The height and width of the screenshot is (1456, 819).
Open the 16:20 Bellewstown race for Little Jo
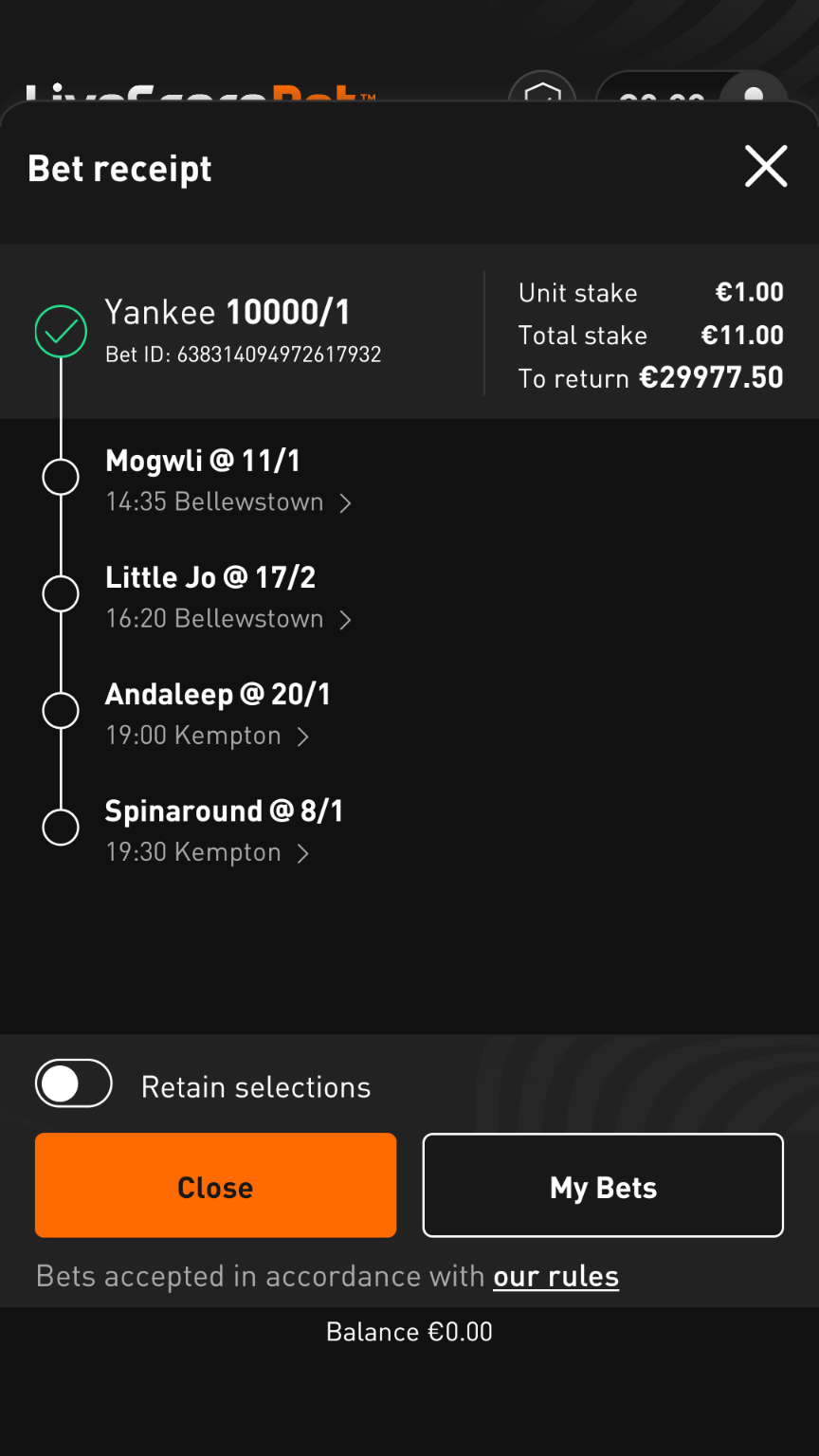coord(227,619)
